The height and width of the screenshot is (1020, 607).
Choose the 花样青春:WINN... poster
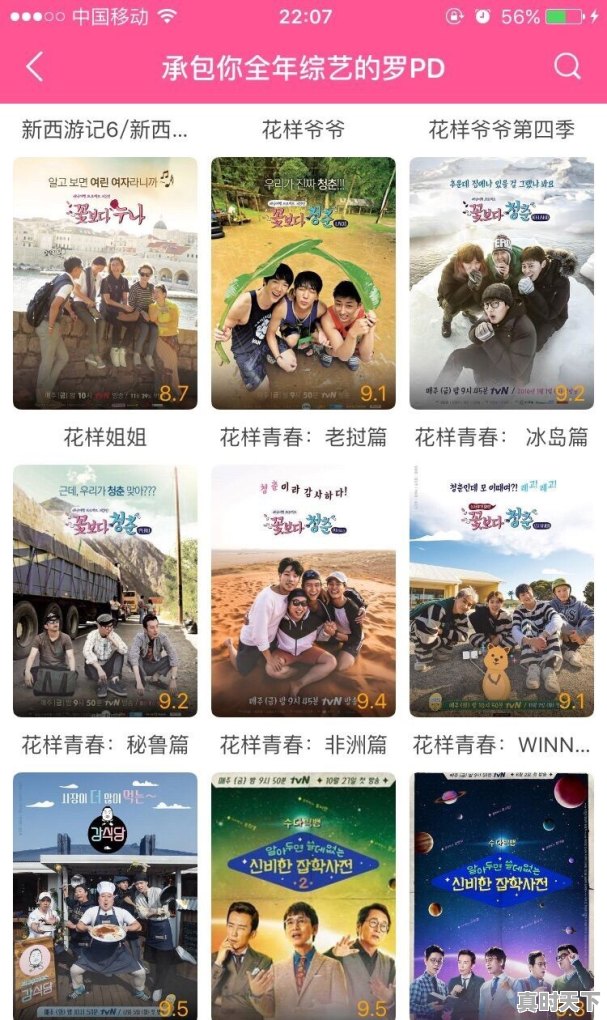pyautogui.click(x=502, y=591)
